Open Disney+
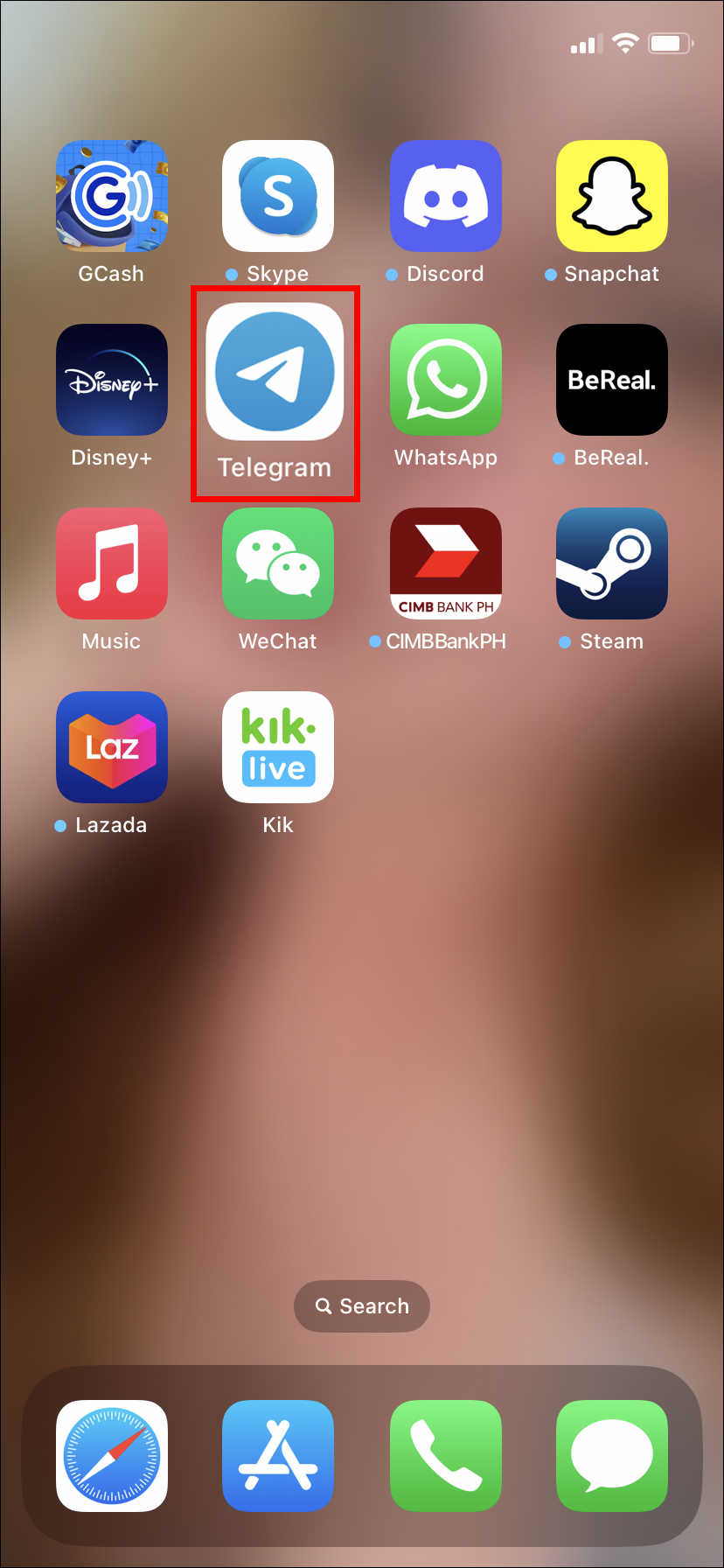Viewport: 724px width, 1568px height. click(x=112, y=380)
